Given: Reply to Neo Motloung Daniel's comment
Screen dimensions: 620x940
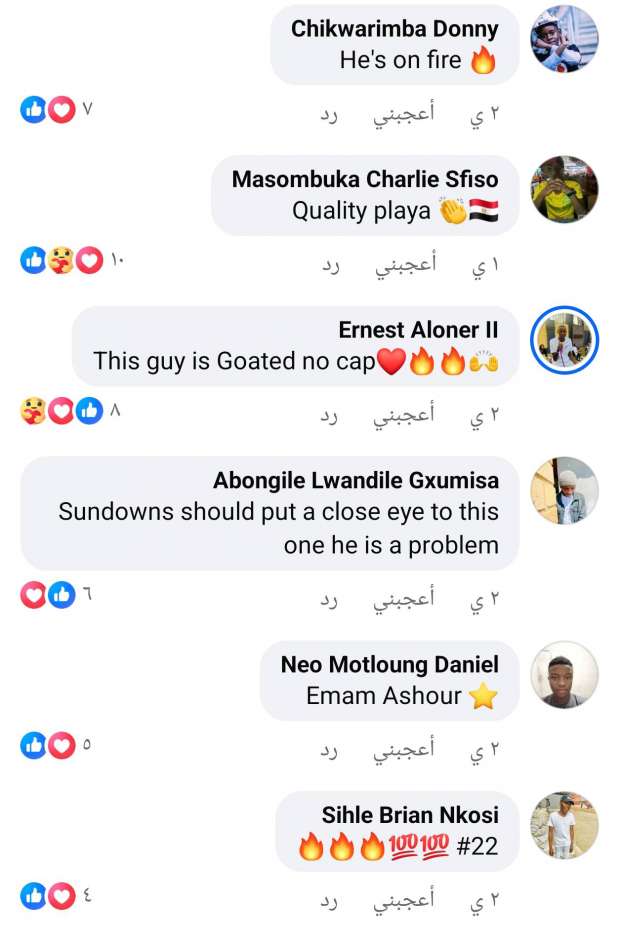Looking at the screenshot, I should coord(329,749).
